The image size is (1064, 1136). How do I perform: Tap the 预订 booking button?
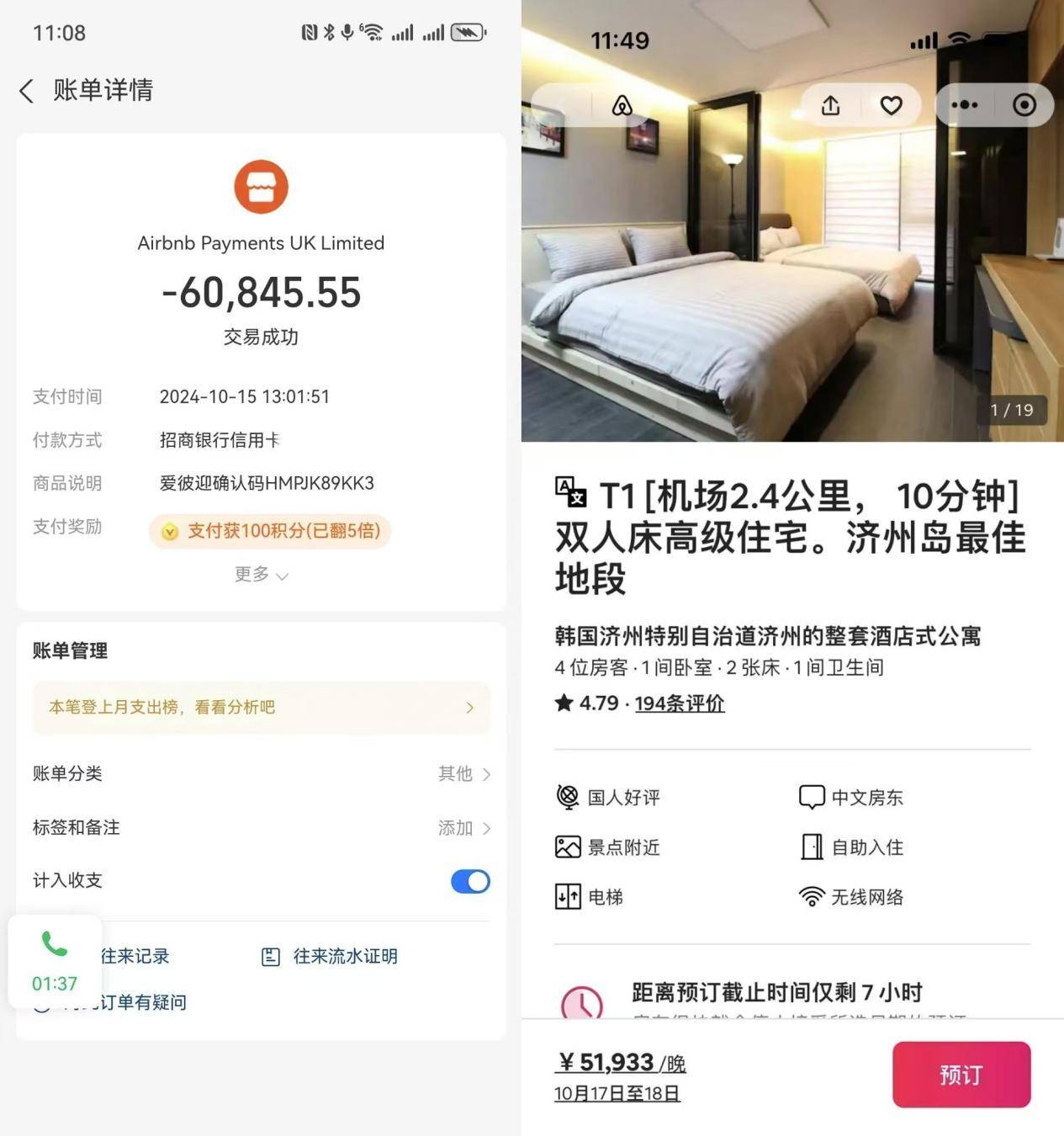tap(961, 1074)
